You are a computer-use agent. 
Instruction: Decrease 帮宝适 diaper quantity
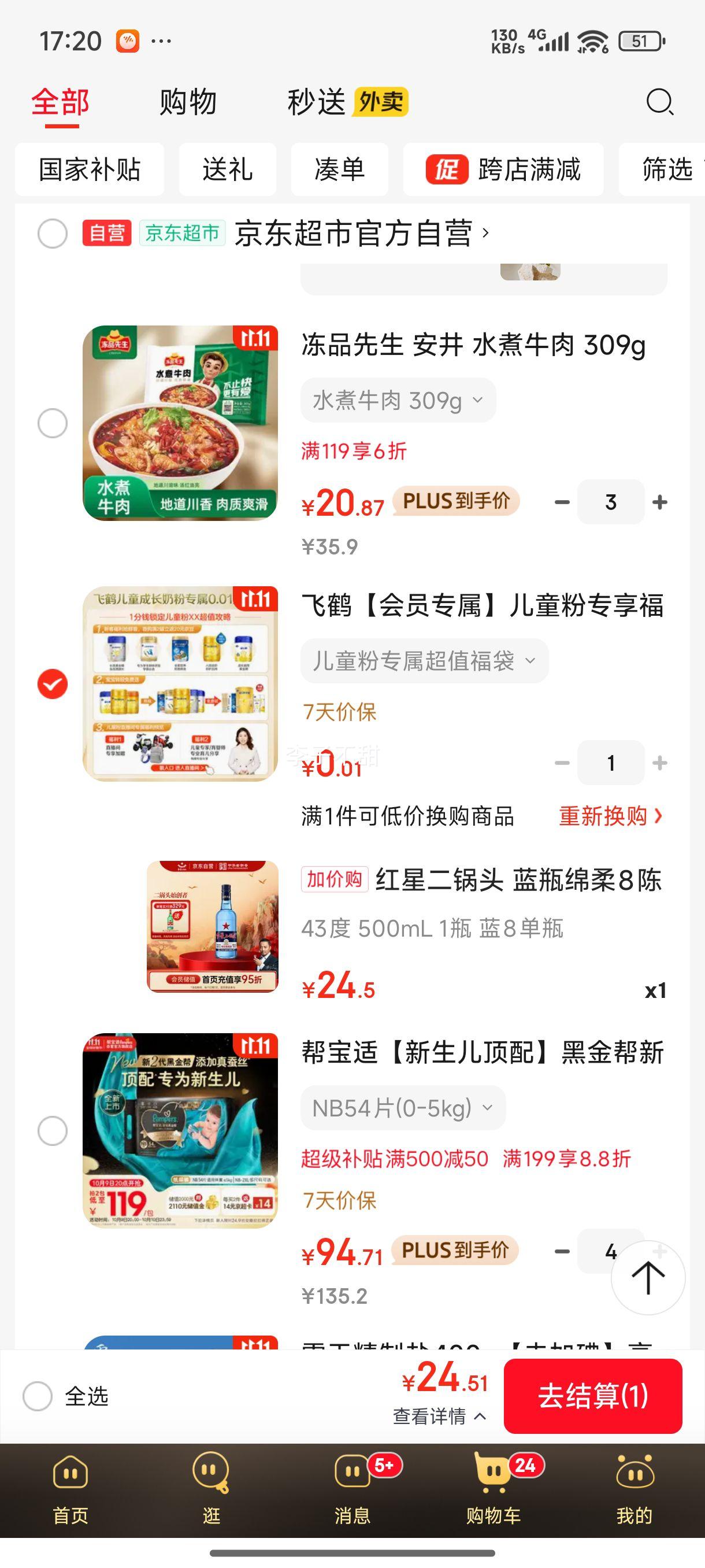(562, 1252)
